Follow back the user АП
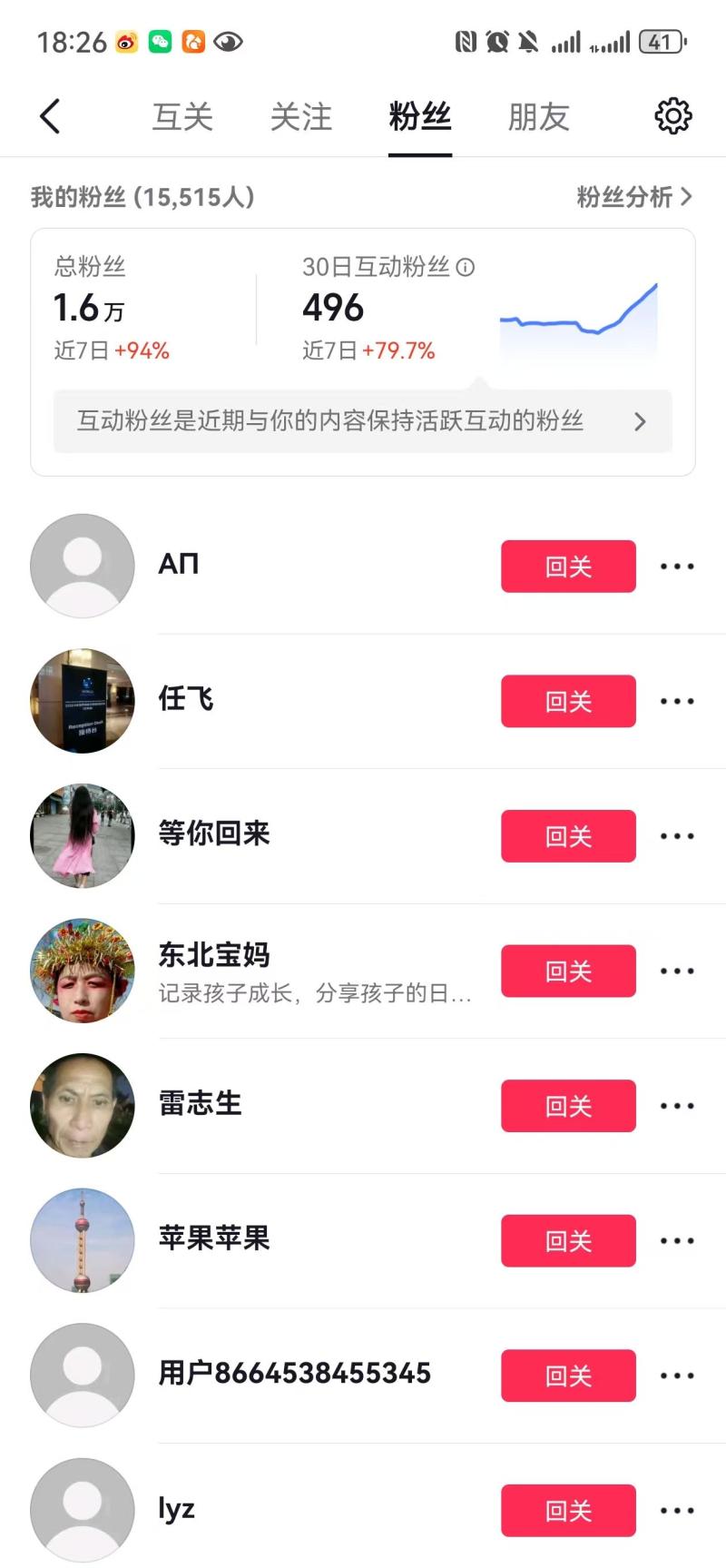The image size is (726, 1568). coord(568,567)
